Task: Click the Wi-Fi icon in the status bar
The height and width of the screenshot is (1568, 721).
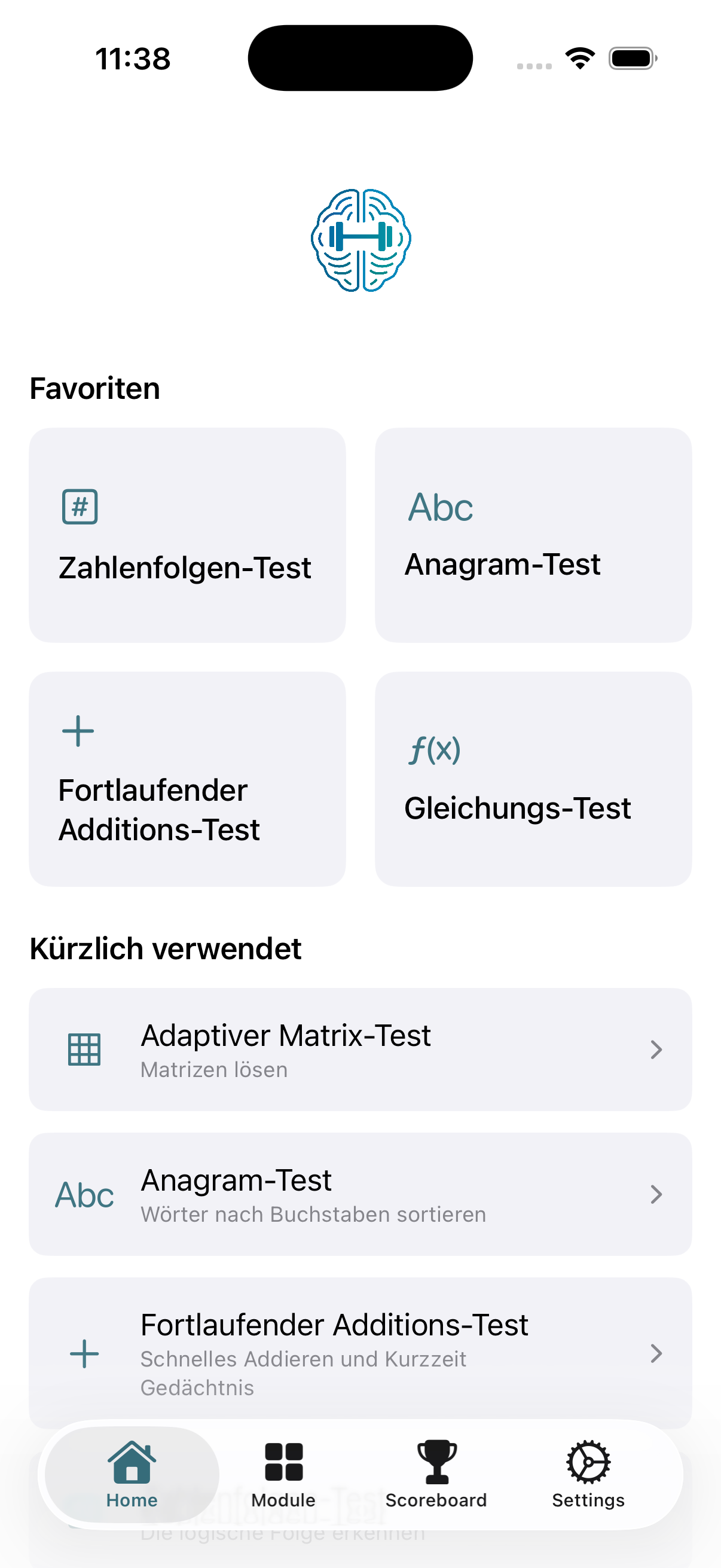Action: coord(579,57)
